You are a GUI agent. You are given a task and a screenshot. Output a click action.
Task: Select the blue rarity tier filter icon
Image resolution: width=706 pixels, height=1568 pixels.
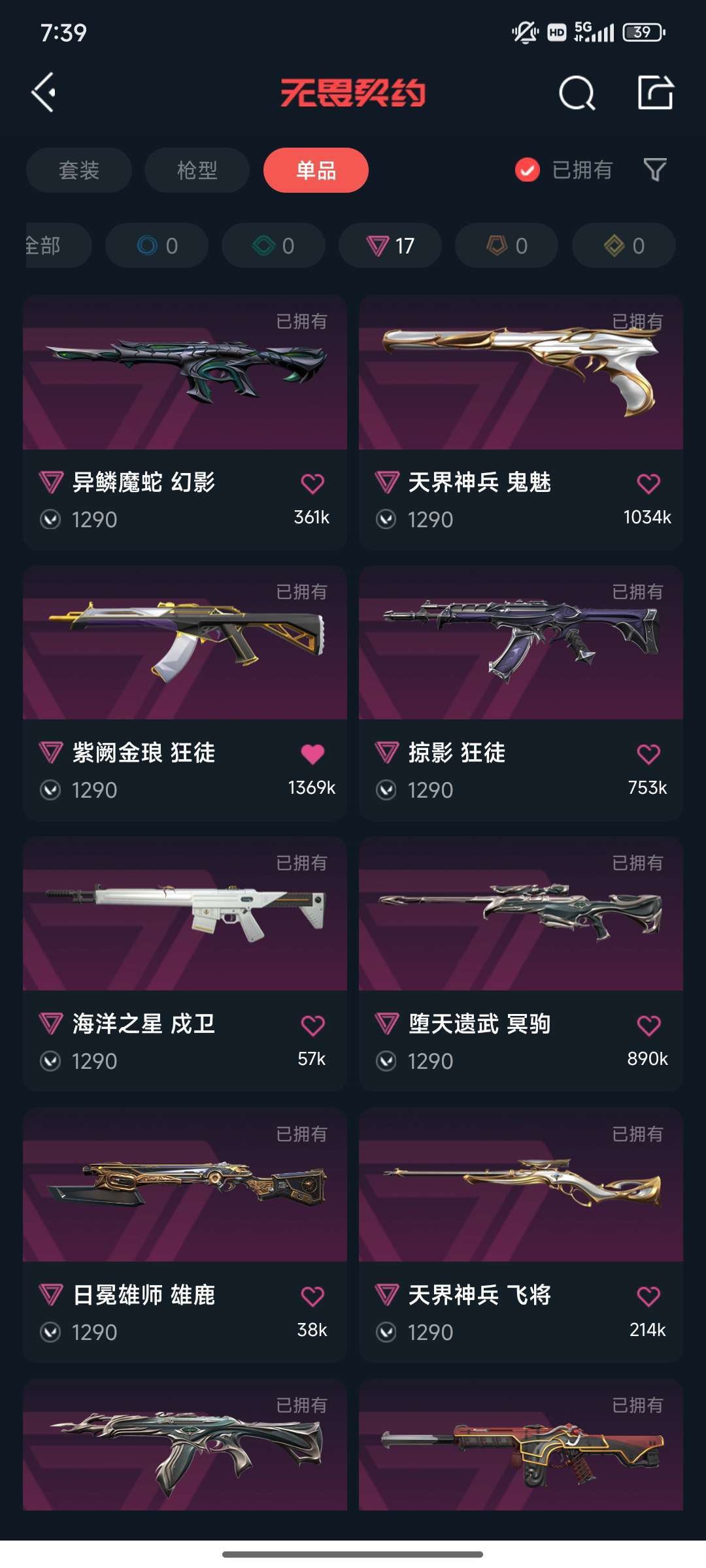click(156, 245)
